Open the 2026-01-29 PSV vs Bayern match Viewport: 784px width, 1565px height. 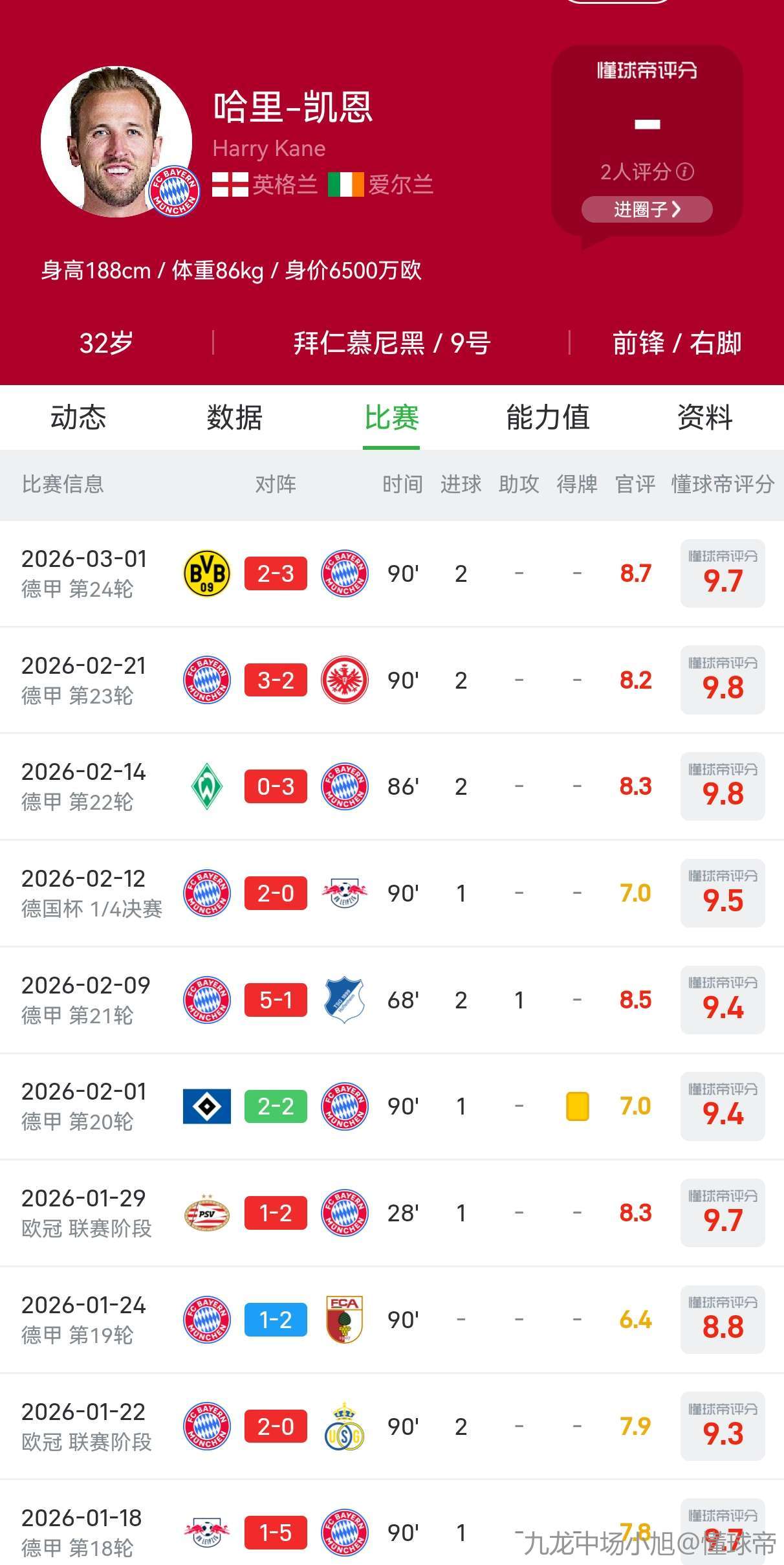(x=276, y=1213)
